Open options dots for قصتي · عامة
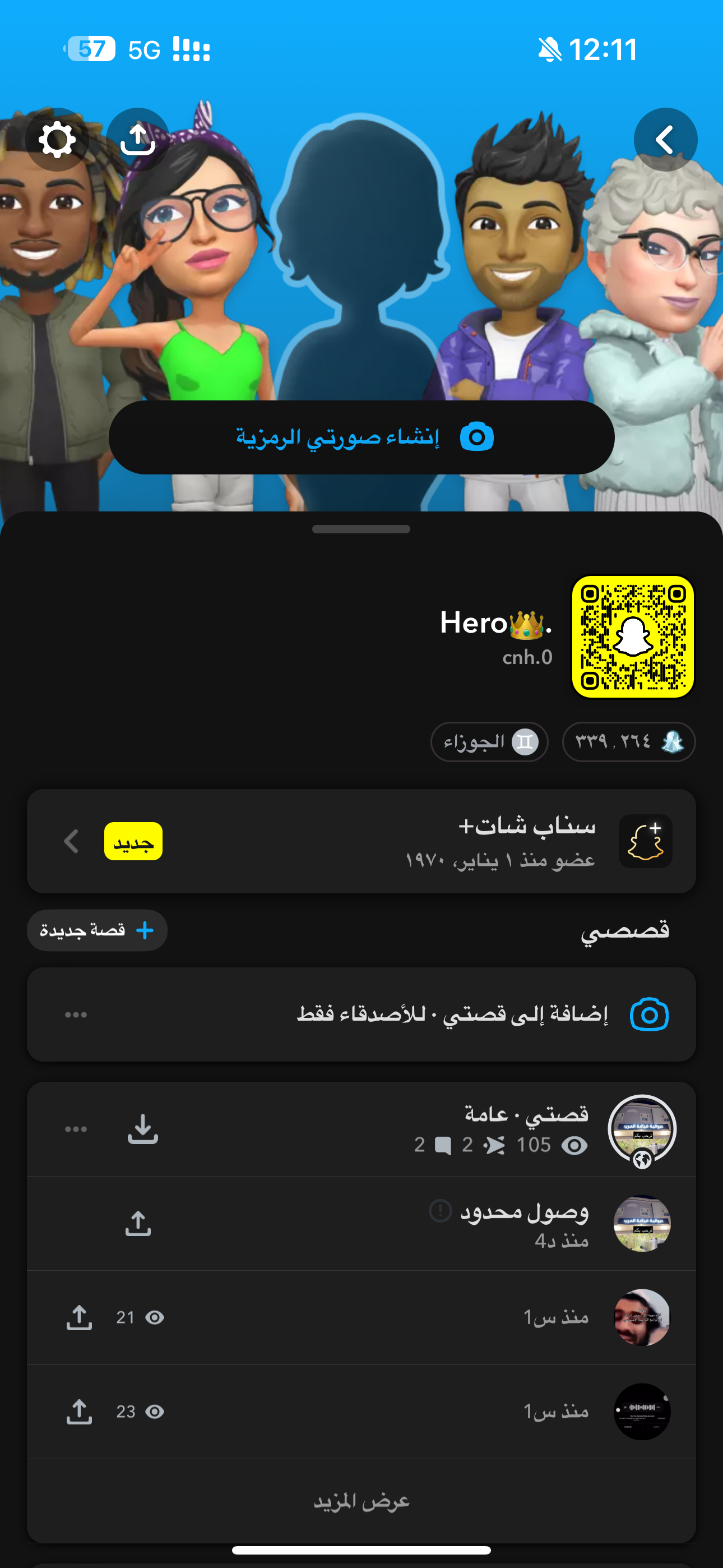This screenshot has width=723, height=1568. coord(76,1129)
